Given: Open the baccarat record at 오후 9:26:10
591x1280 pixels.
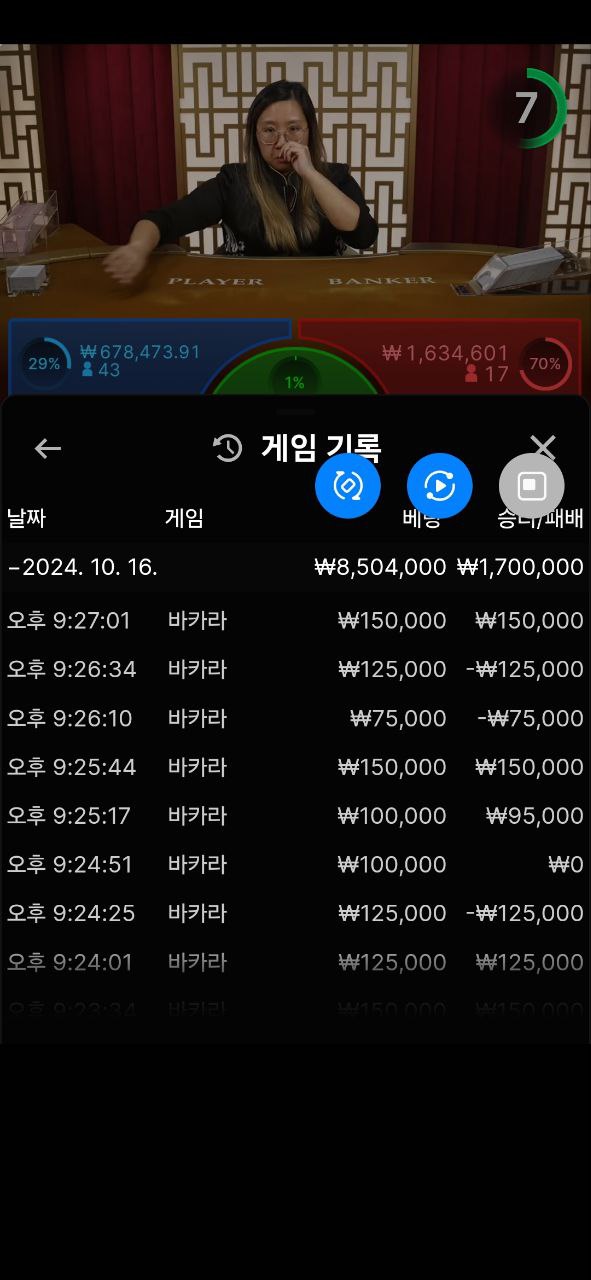Looking at the screenshot, I should coord(295,718).
